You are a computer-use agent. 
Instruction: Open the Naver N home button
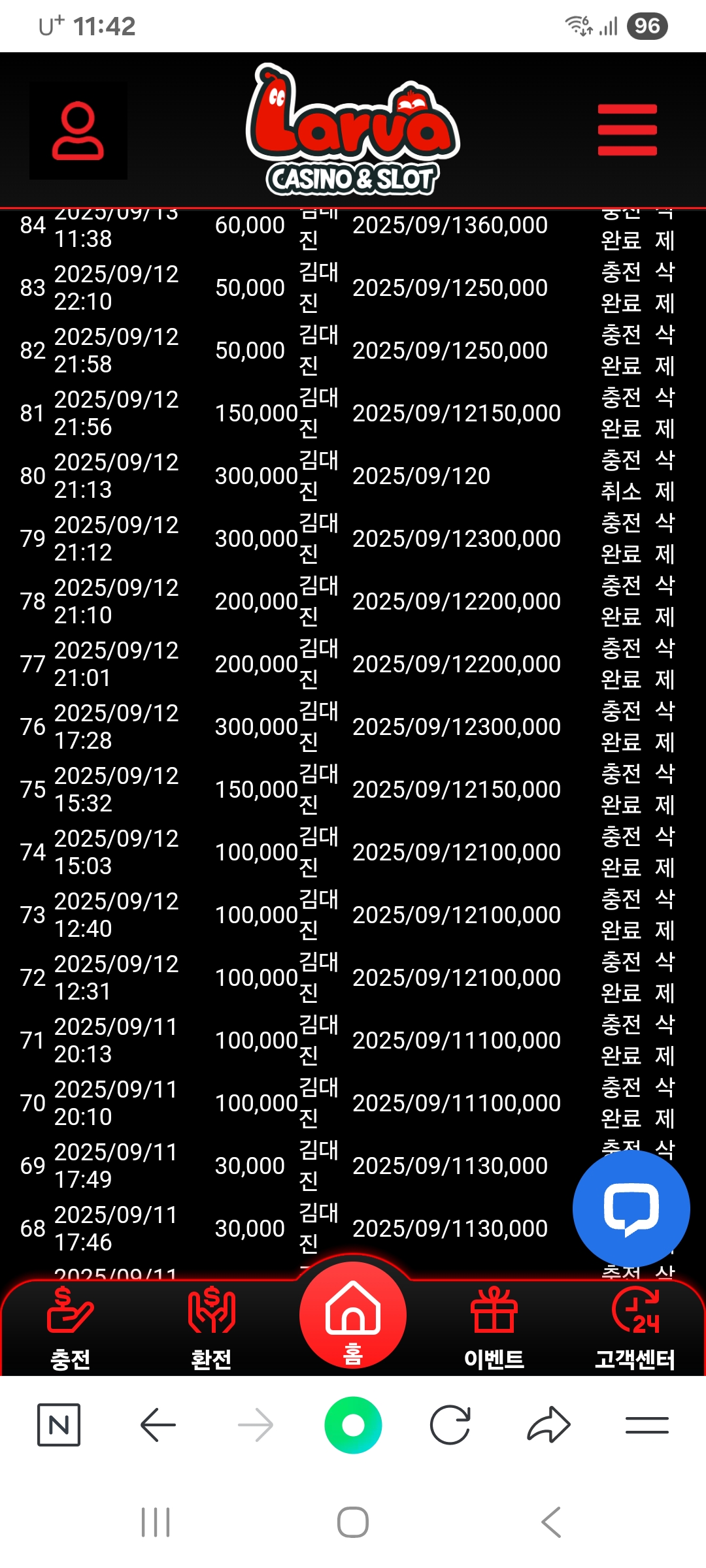(59, 1425)
